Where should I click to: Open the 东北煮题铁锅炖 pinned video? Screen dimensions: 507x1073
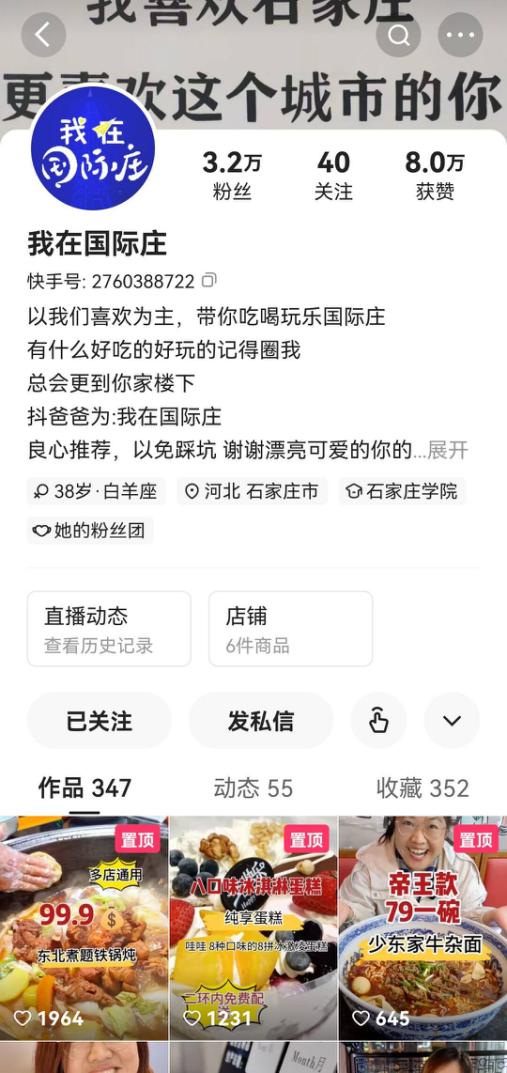coord(83,929)
